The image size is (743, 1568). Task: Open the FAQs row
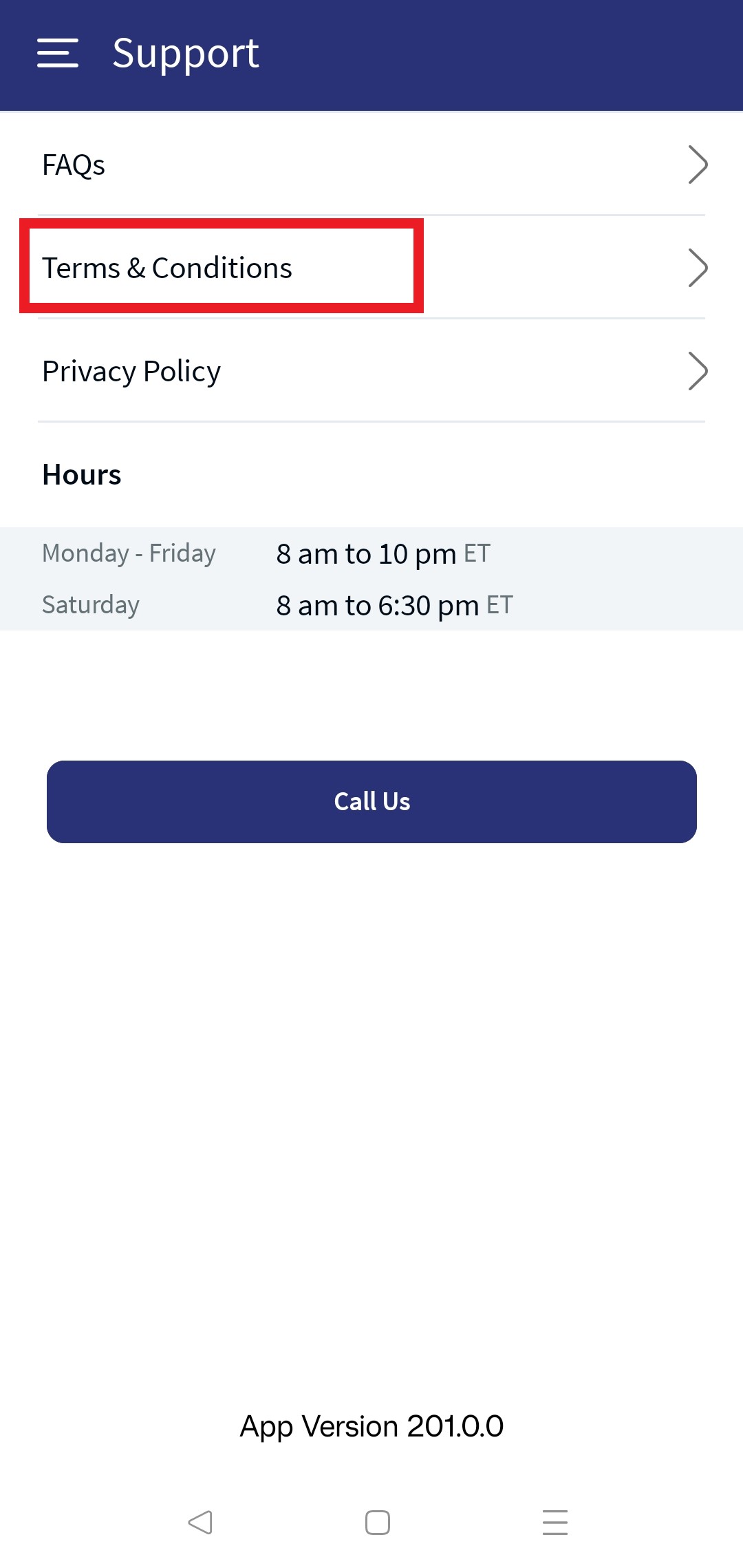click(x=371, y=165)
